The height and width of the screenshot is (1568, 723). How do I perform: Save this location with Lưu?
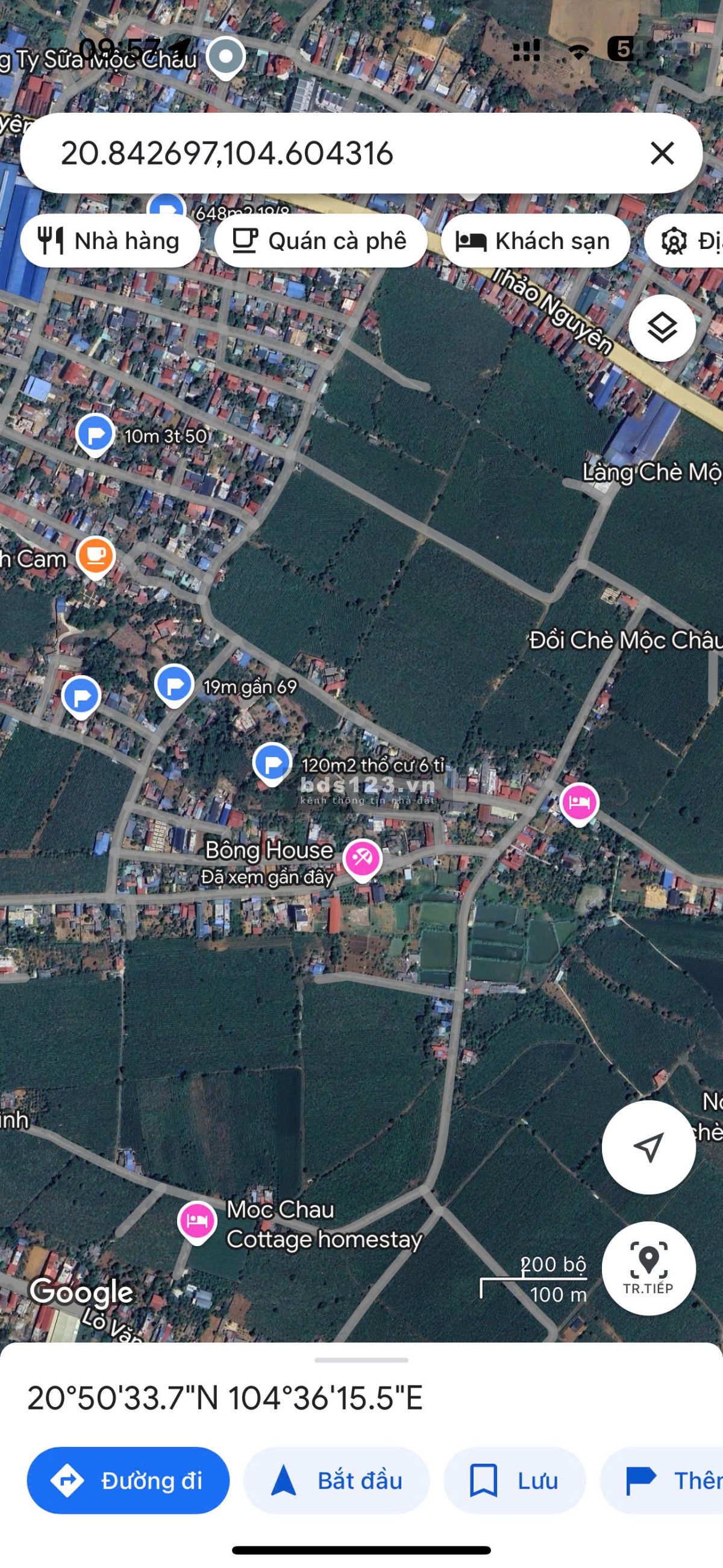coord(515,1481)
